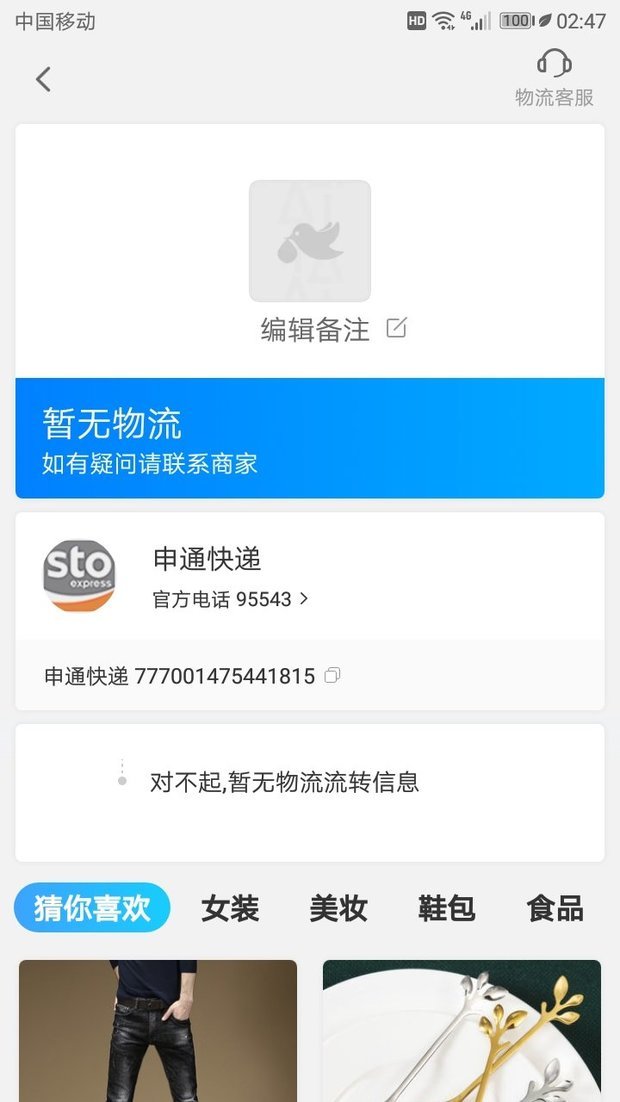The height and width of the screenshot is (1102, 620).
Task: Open the 鞋包 tab
Action: (x=446, y=908)
